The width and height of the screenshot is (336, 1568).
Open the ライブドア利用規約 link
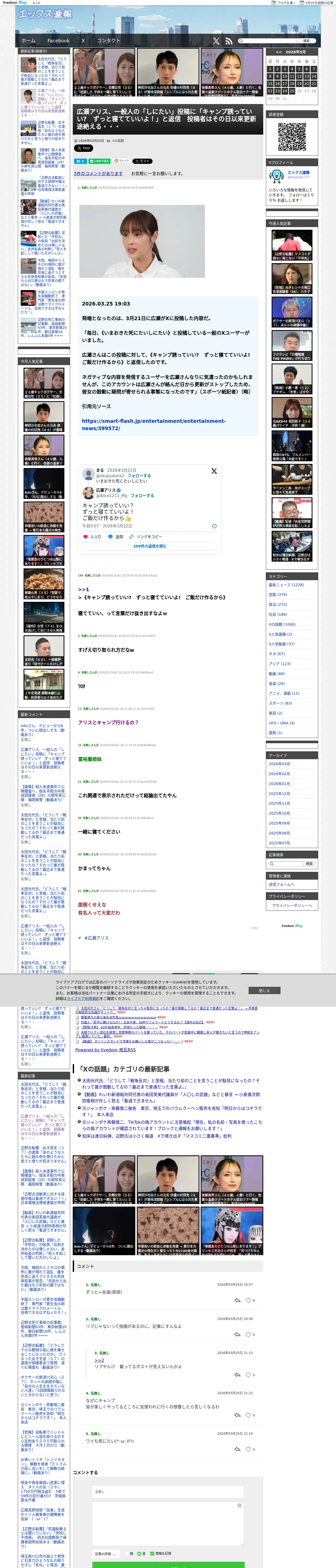[x=83, y=998]
